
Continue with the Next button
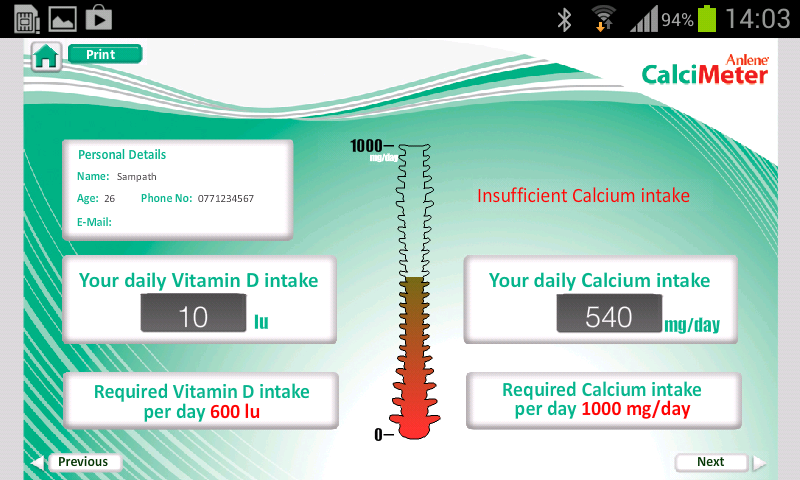[x=711, y=462]
